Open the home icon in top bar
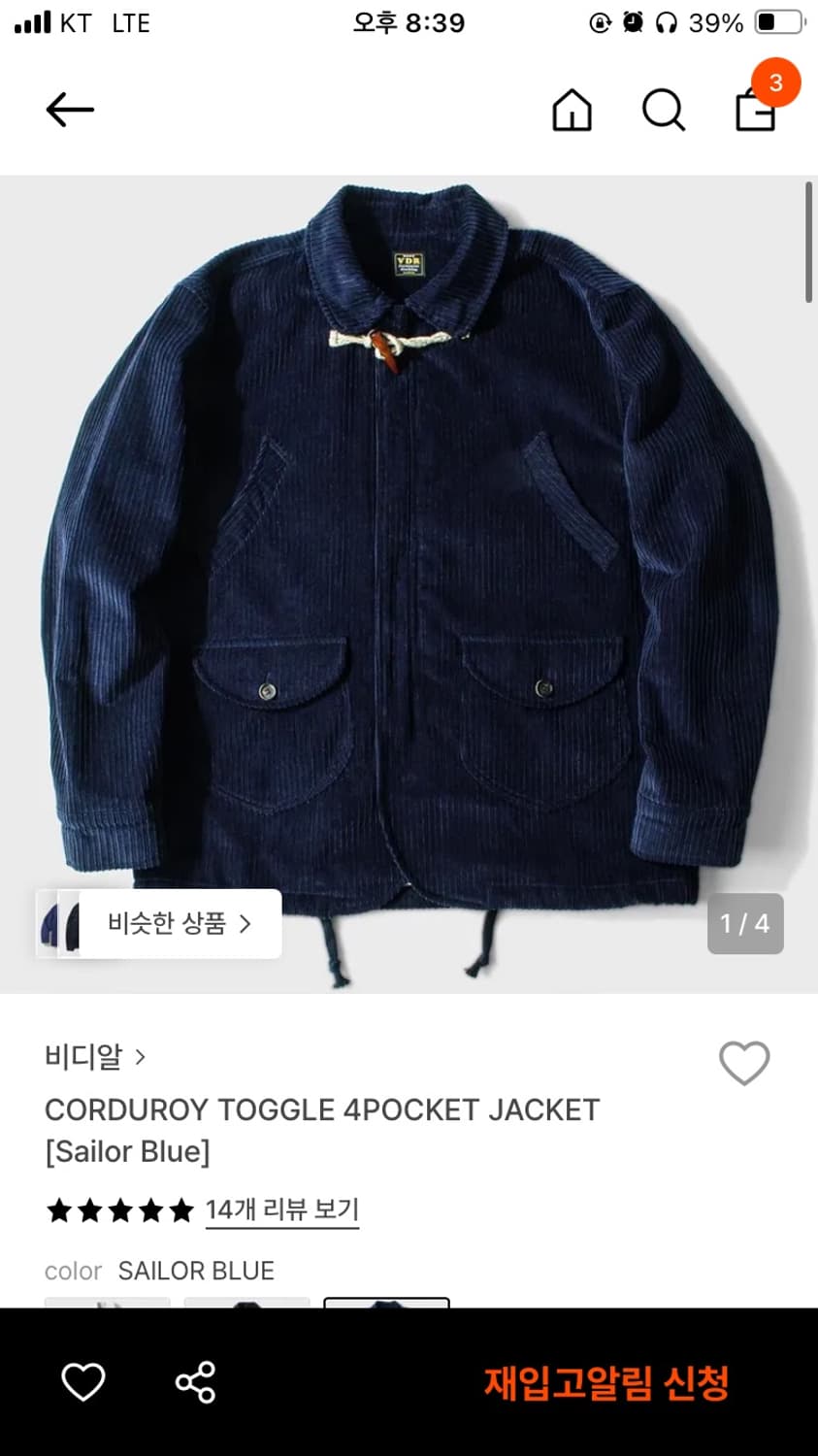This screenshot has height=1456, width=818. (x=572, y=111)
